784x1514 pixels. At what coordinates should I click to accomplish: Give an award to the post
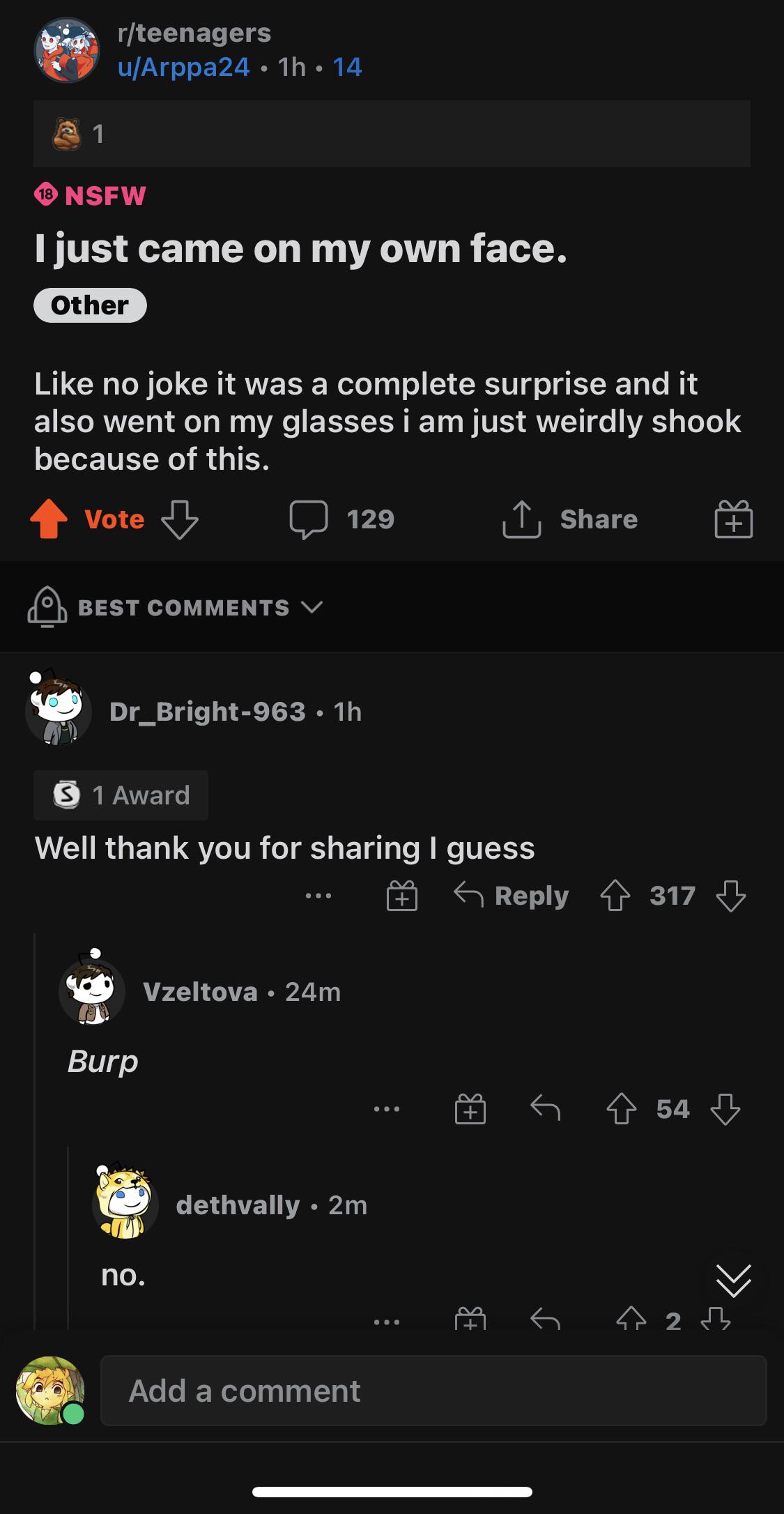coord(733,520)
